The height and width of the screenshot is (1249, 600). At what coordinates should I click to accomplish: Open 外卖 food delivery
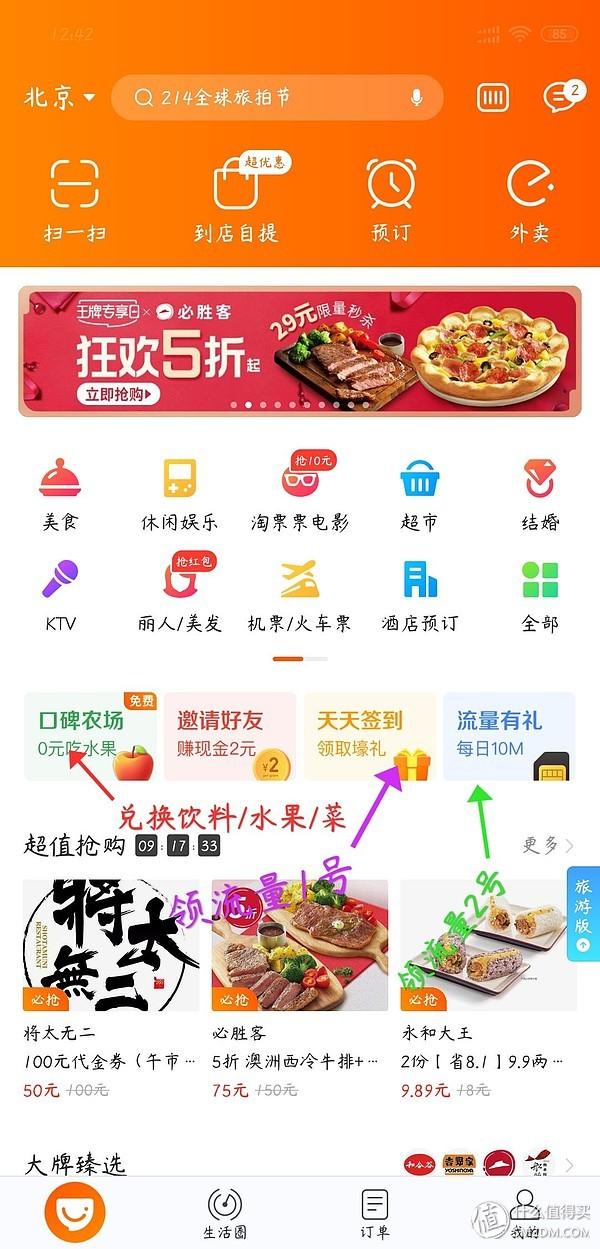pos(530,200)
